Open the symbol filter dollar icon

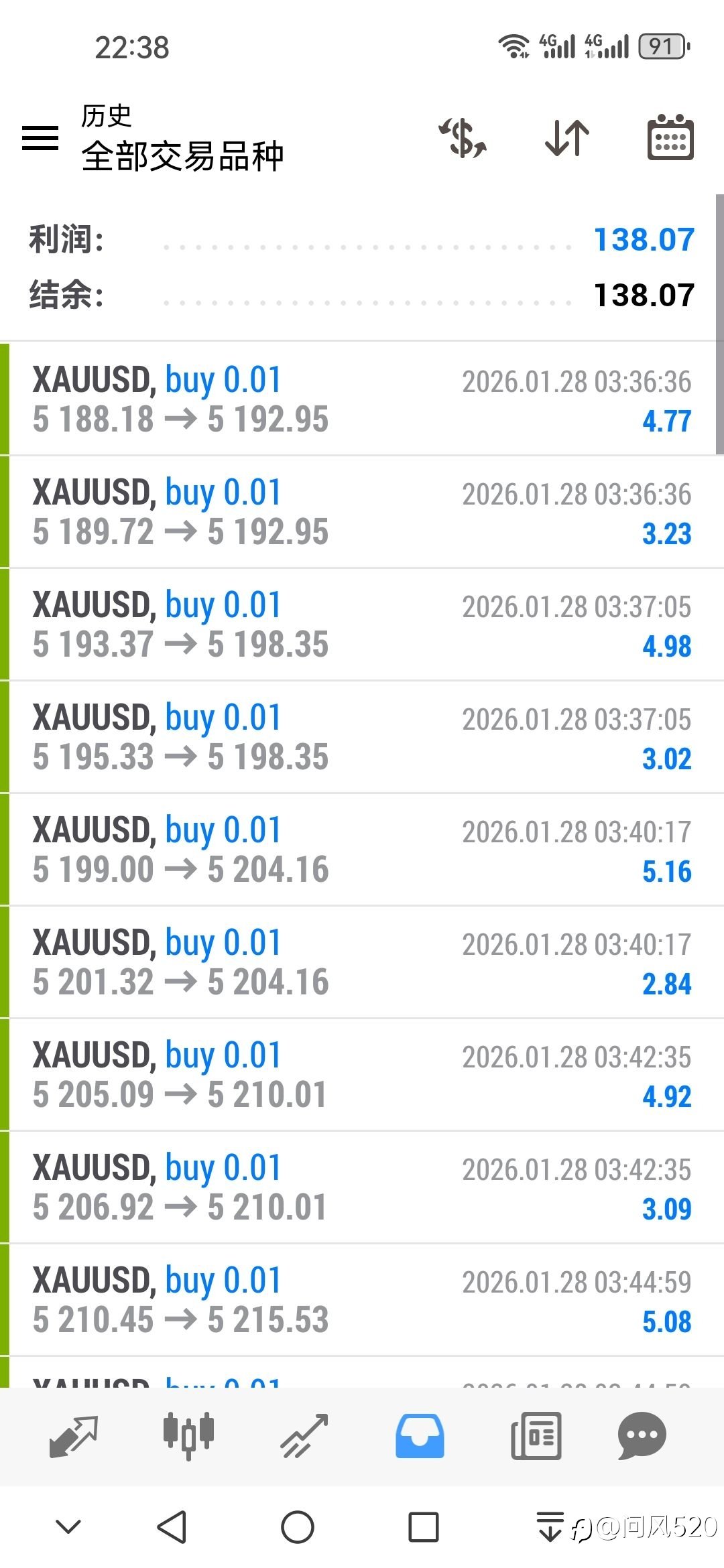(463, 138)
